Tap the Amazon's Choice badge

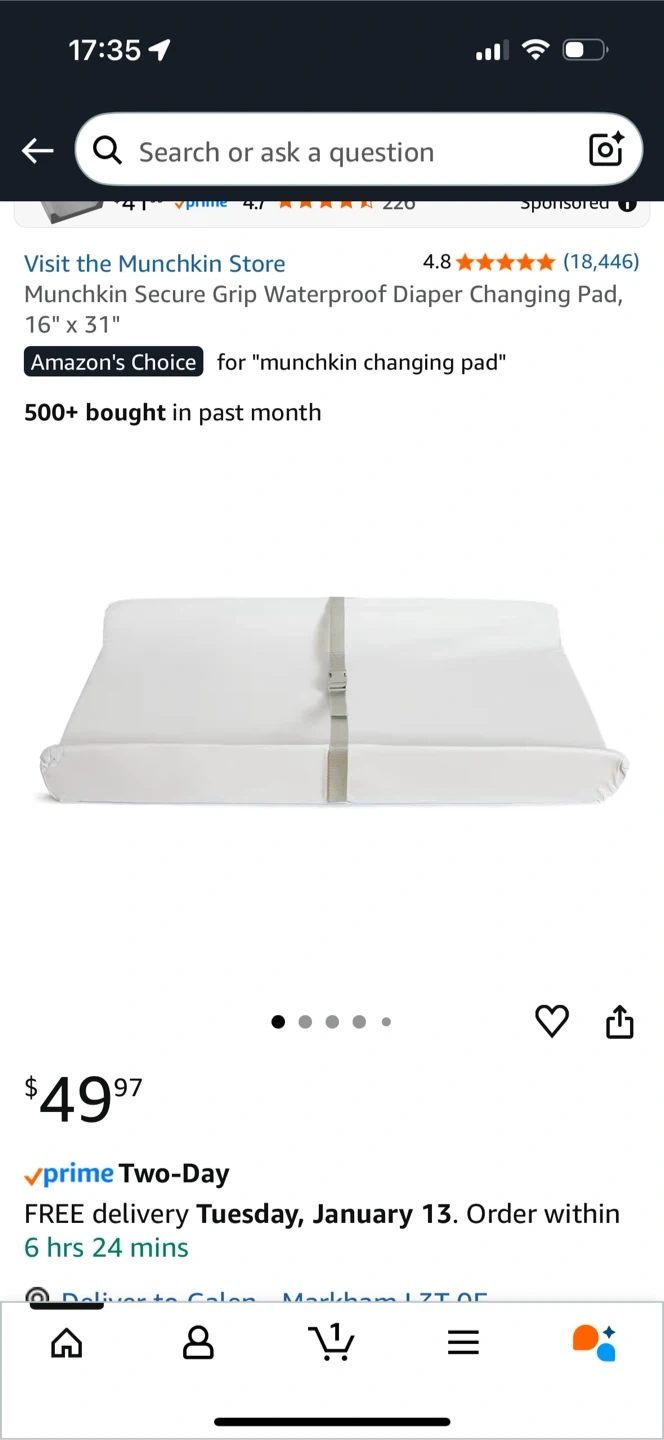(113, 362)
